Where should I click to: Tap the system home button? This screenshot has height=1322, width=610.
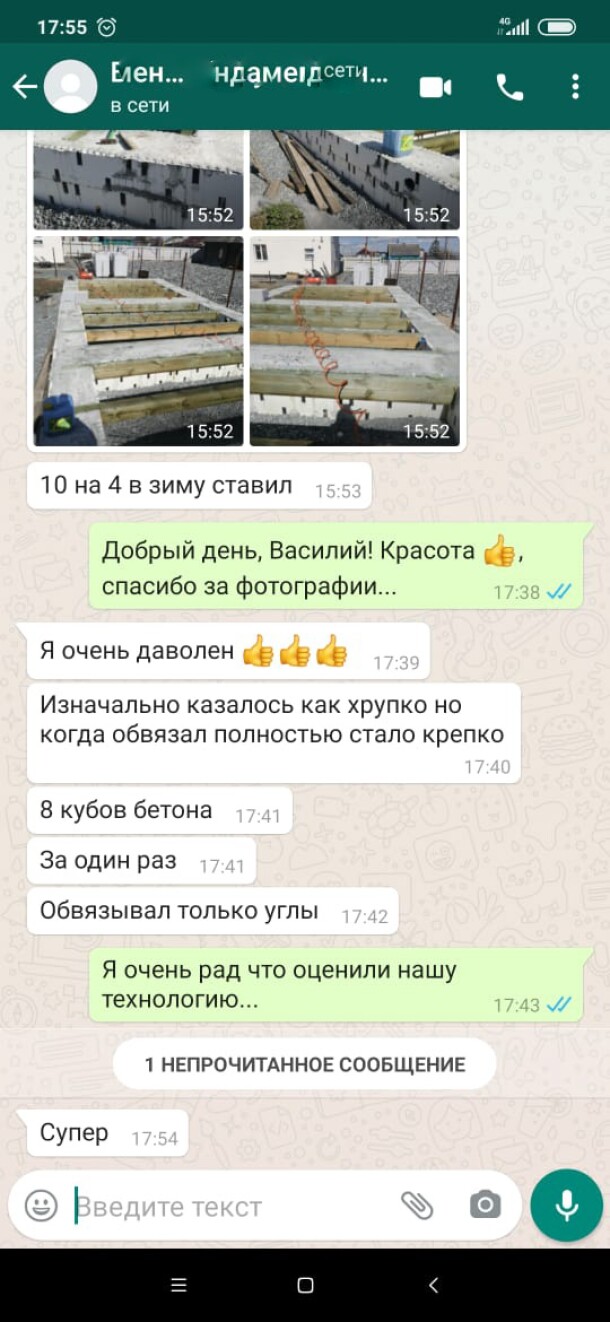coord(305,1285)
